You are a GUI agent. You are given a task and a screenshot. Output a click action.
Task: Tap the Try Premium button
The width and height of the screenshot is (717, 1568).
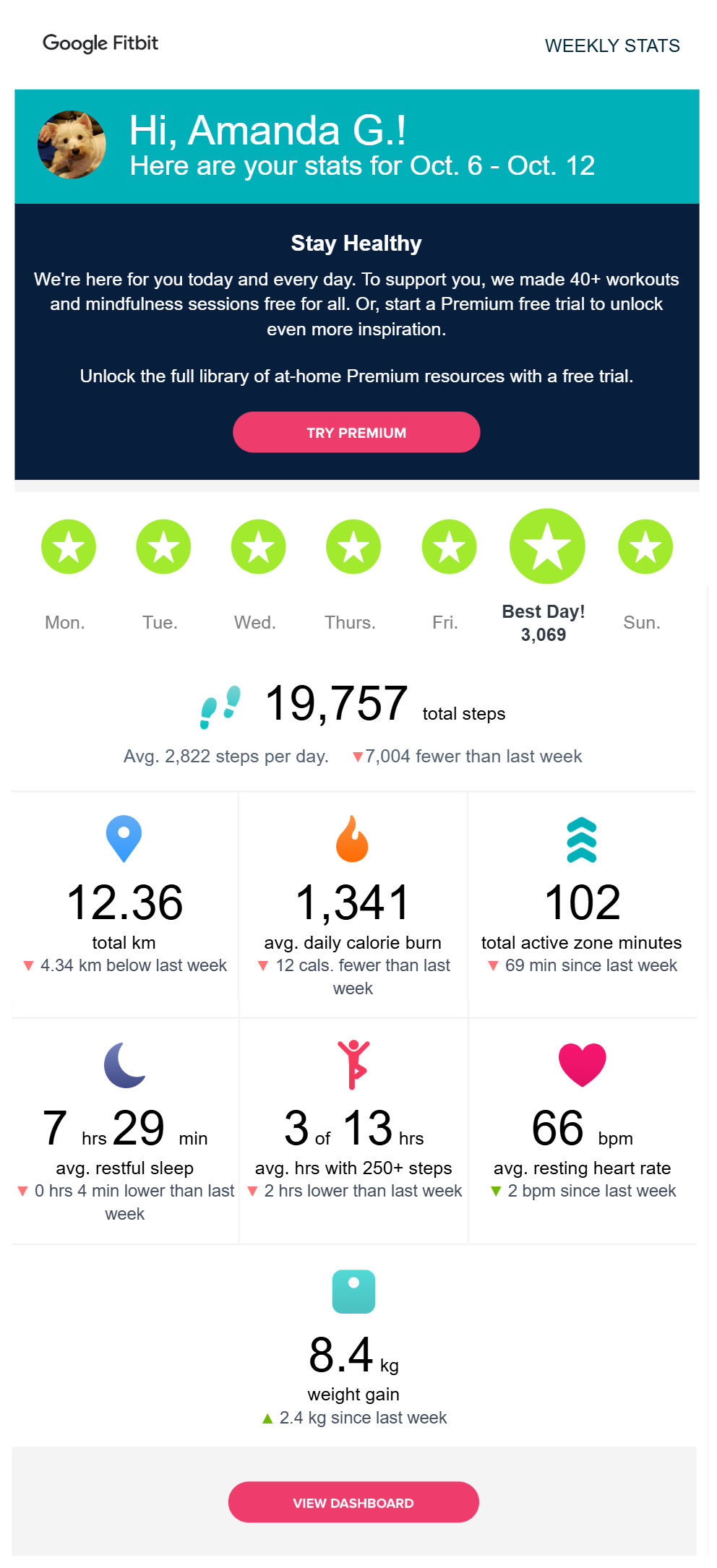tap(356, 432)
